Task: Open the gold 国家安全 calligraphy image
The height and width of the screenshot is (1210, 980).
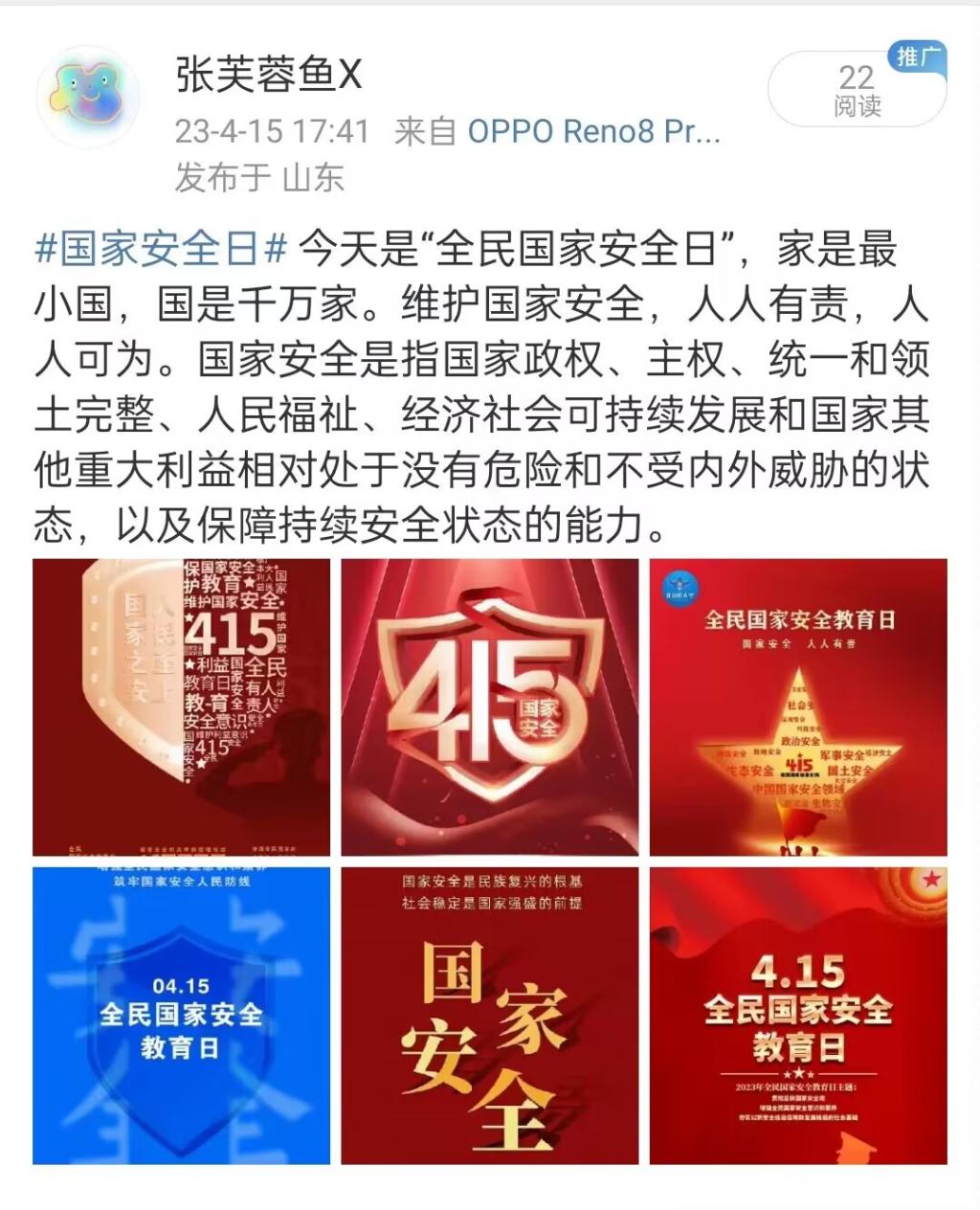Action: tap(489, 1016)
